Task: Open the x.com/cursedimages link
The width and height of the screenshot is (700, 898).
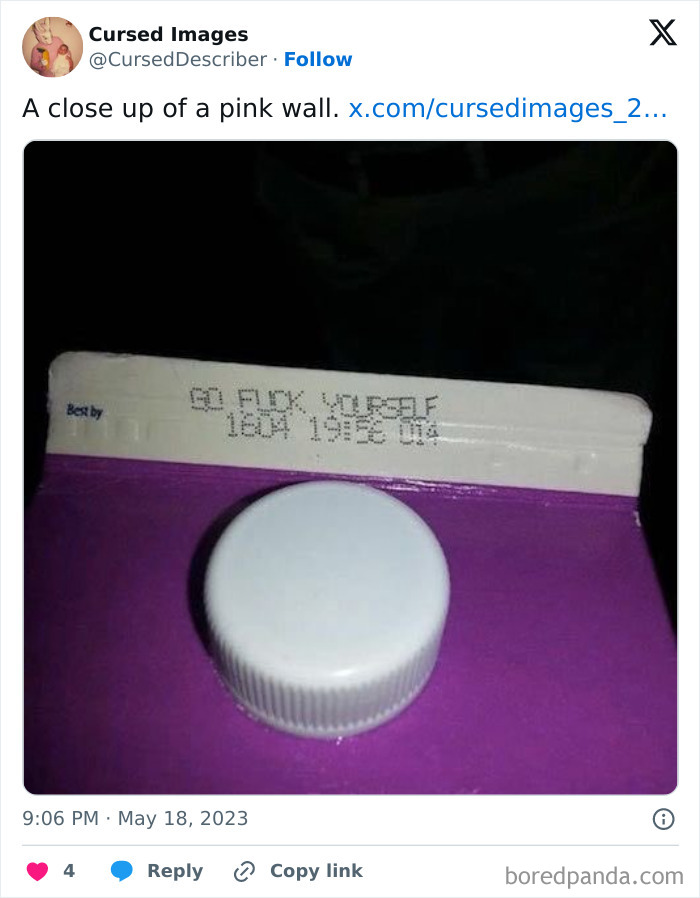Action: click(x=507, y=108)
